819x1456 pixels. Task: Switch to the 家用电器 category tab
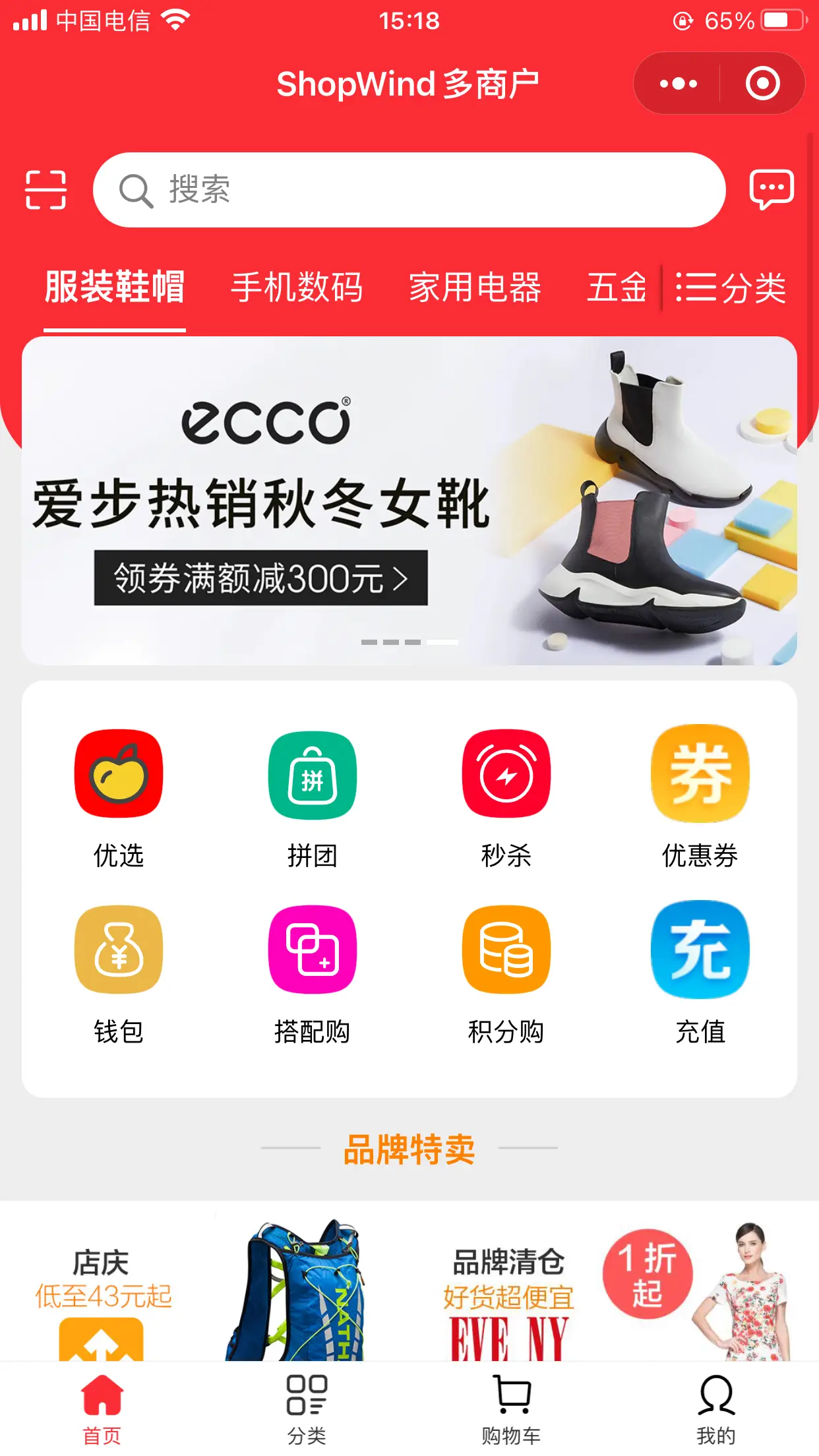coord(475,288)
